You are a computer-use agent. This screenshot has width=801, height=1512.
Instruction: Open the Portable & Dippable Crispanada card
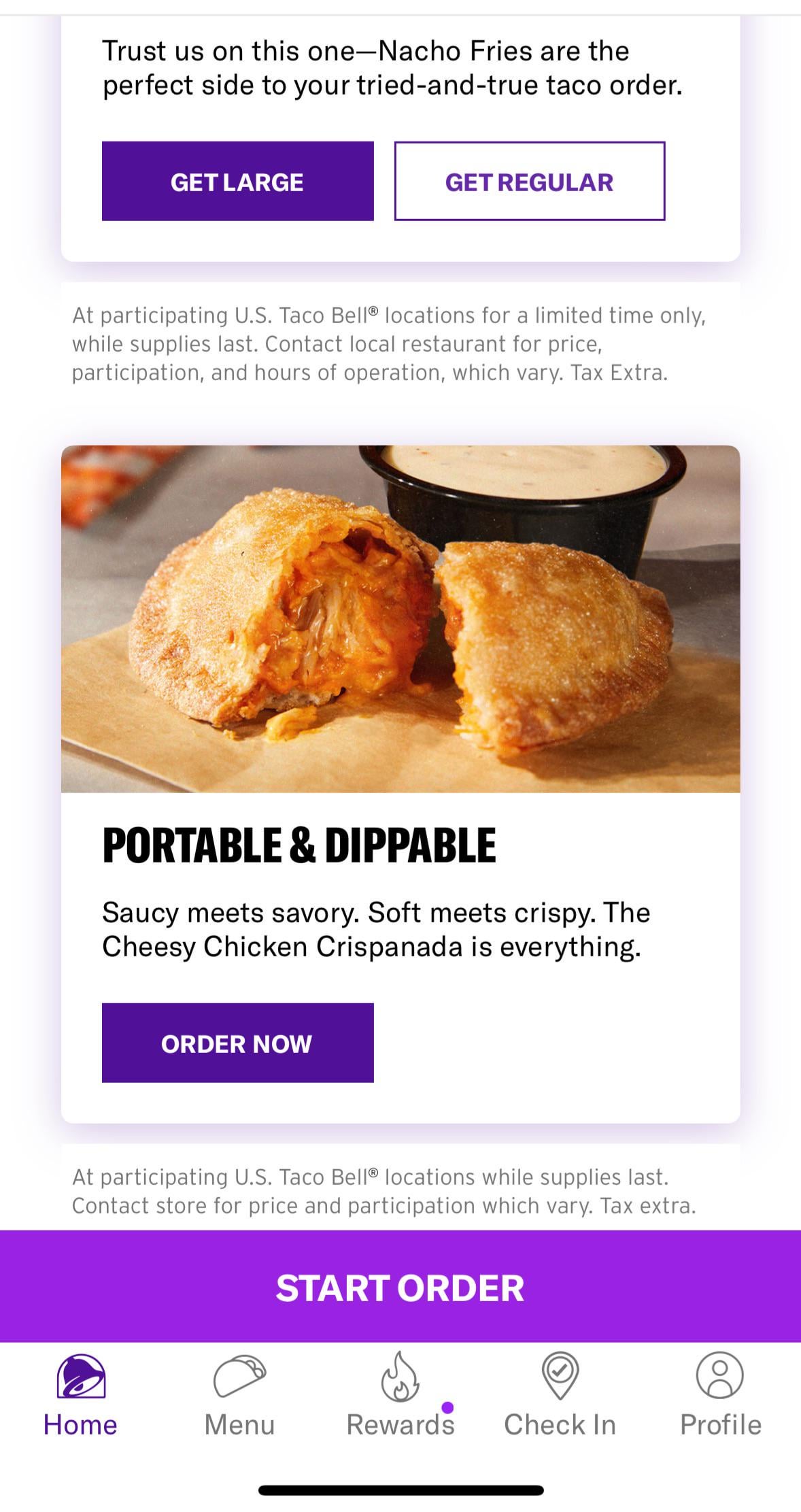(x=400, y=619)
